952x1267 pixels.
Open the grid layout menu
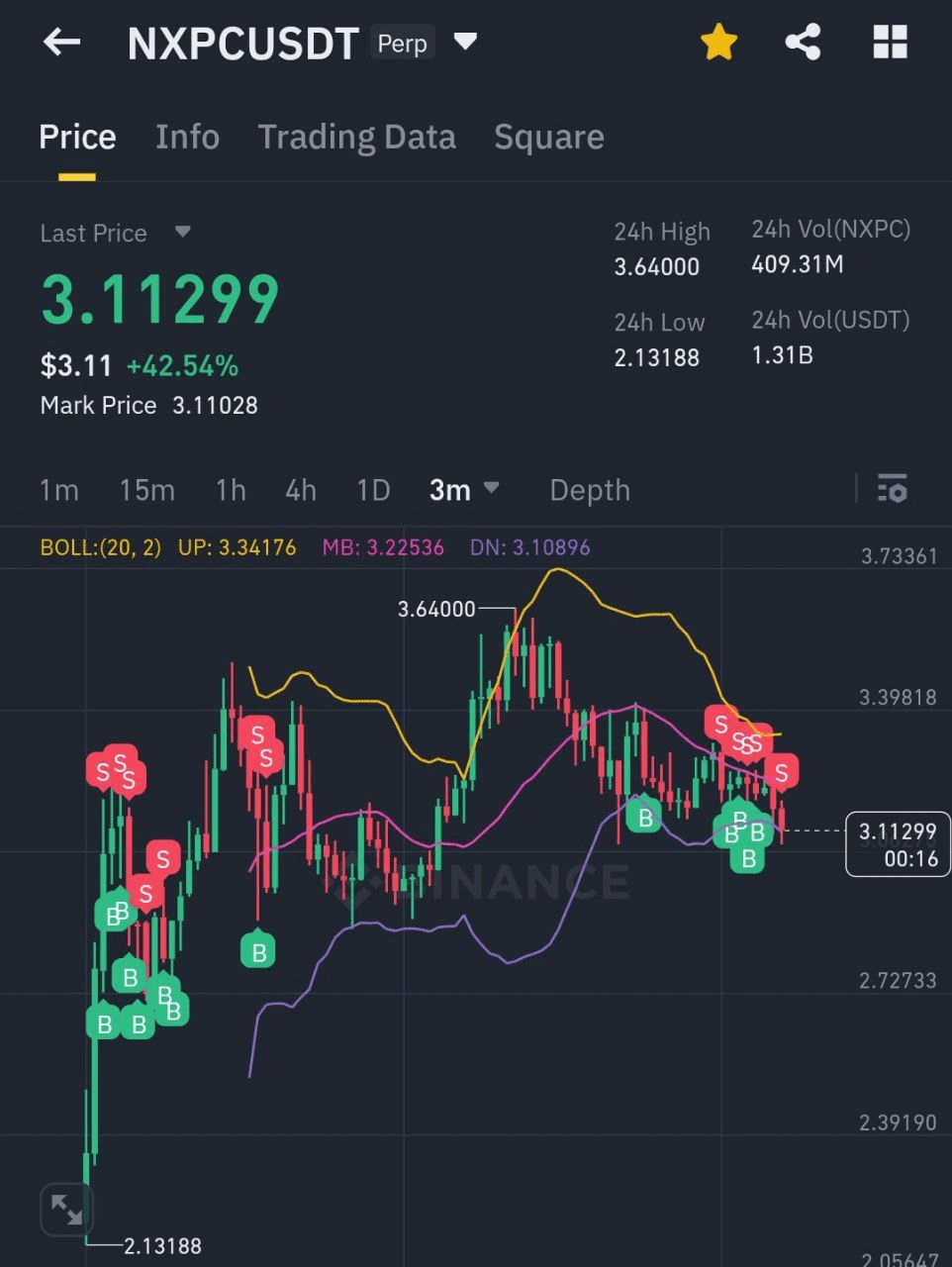click(890, 43)
